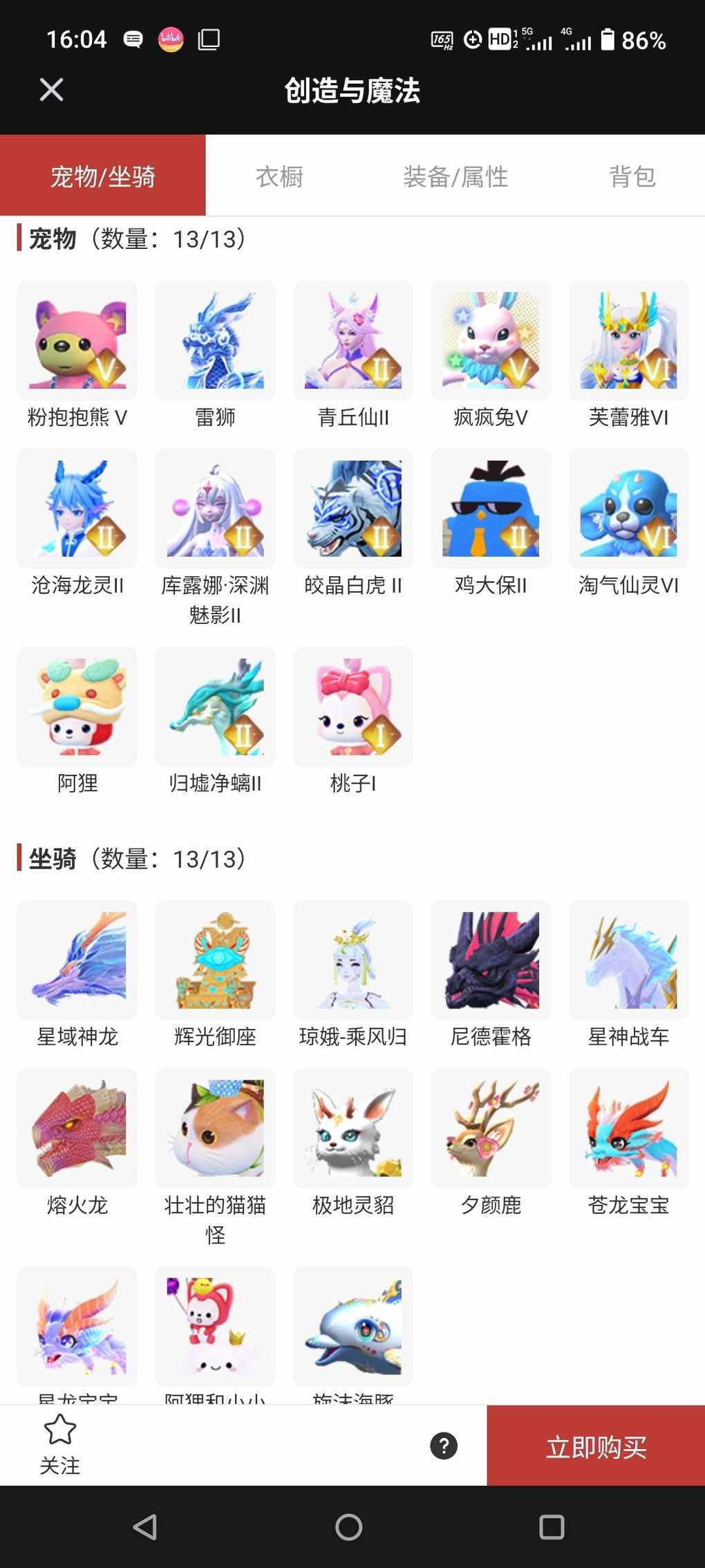Open the 背包 tab
Image resolution: width=705 pixels, height=1568 pixels.
[x=632, y=176]
